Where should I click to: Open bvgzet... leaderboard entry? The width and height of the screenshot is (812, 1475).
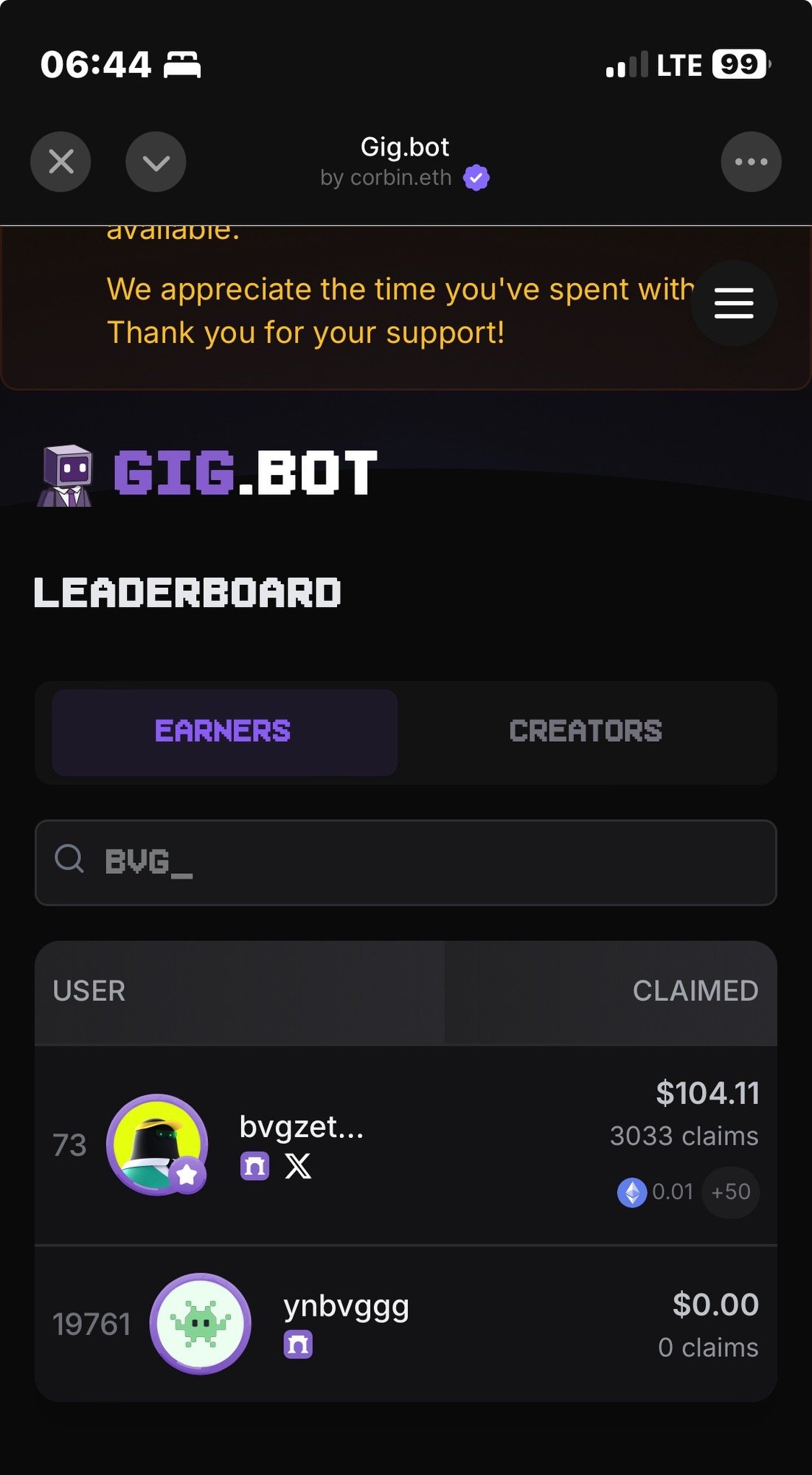[x=302, y=1127]
